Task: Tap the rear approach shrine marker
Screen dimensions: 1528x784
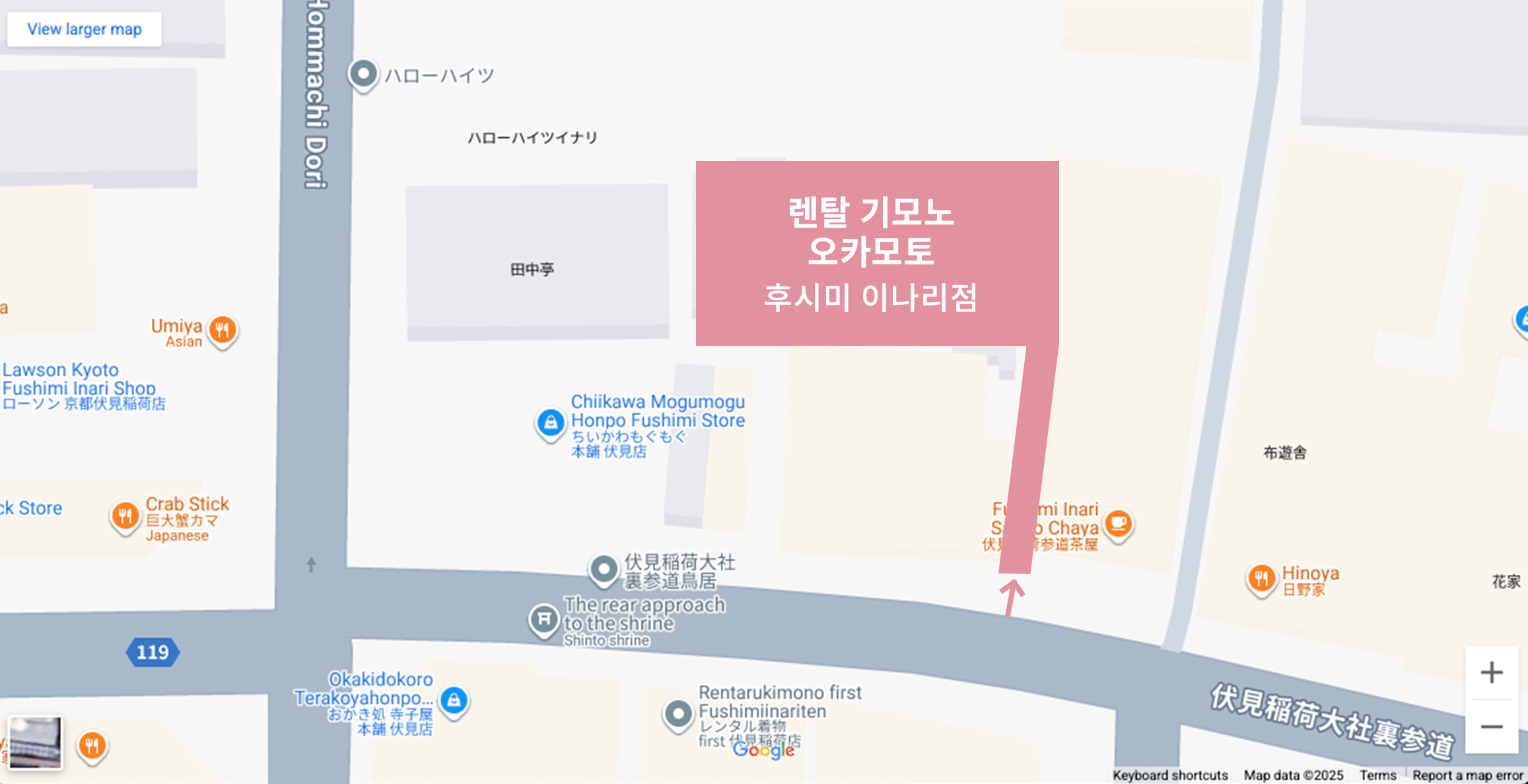Action: pyautogui.click(x=543, y=620)
